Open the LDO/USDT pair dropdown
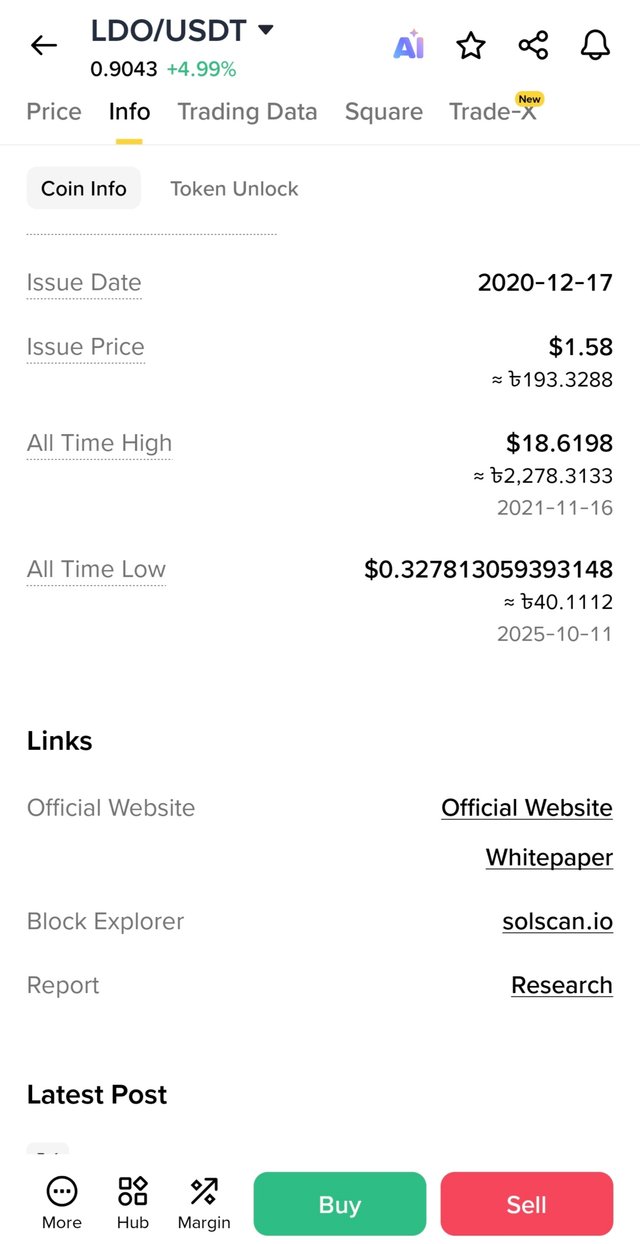The height and width of the screenshot is (1244, 640). point(265,31)
